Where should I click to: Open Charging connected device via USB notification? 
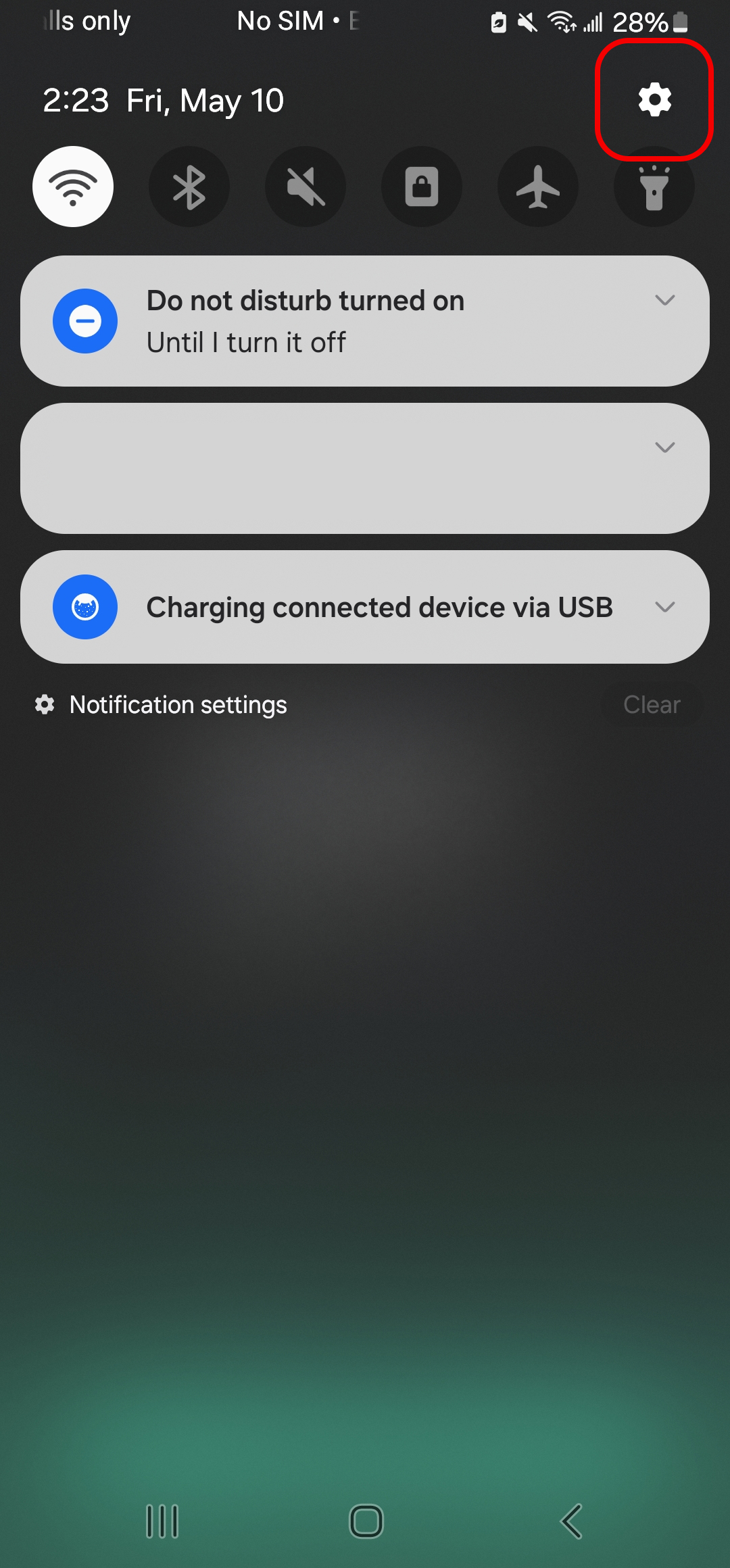click(365, 607)
